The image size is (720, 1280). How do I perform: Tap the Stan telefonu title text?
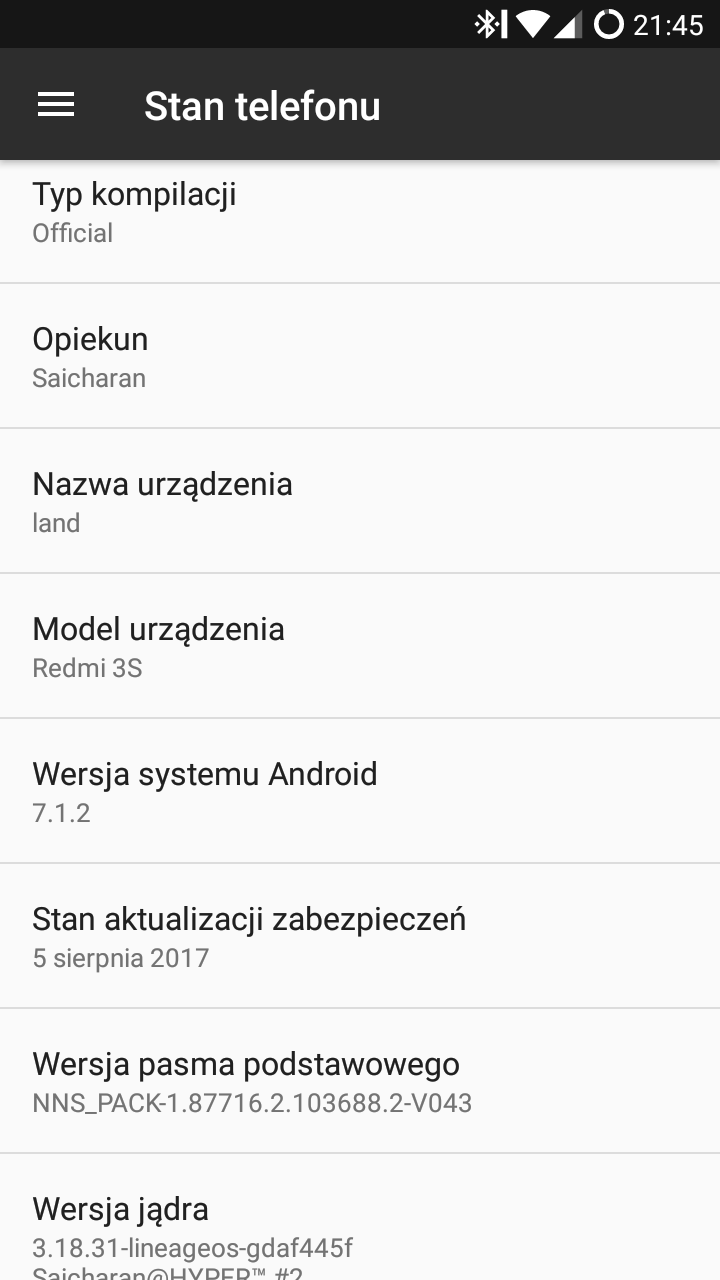(x=262, y=104)
